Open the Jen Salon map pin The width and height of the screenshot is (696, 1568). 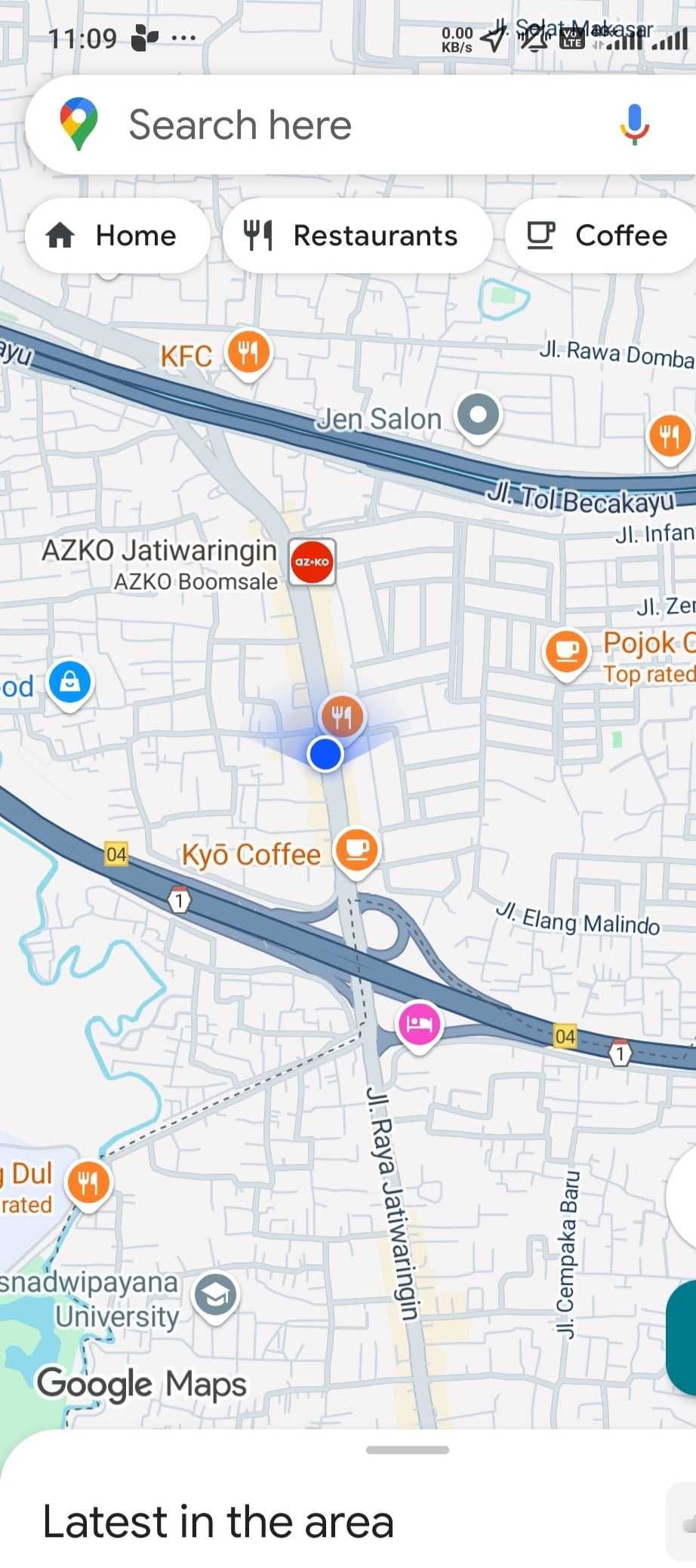click(x=478, y=416)
